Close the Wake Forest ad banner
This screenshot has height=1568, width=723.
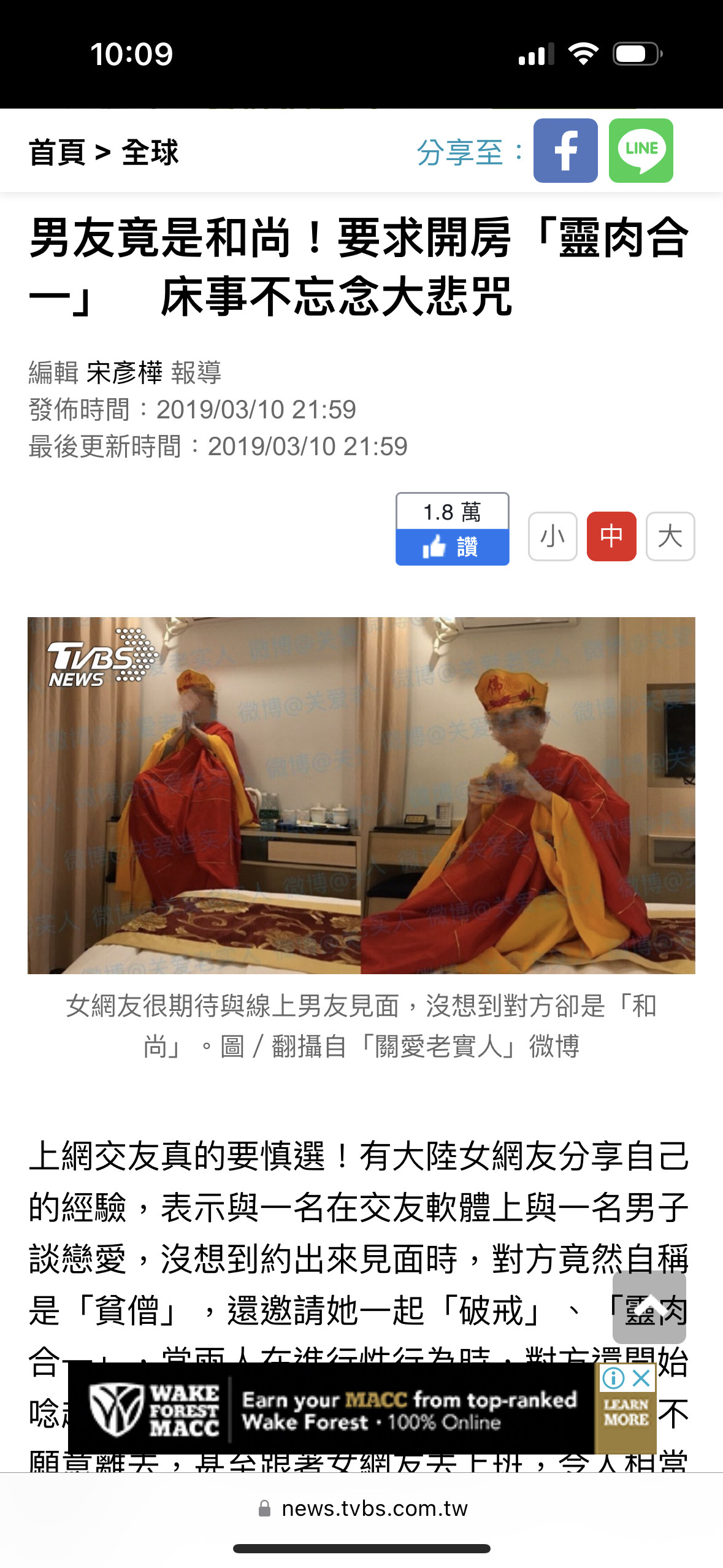tap(641, 1378)
